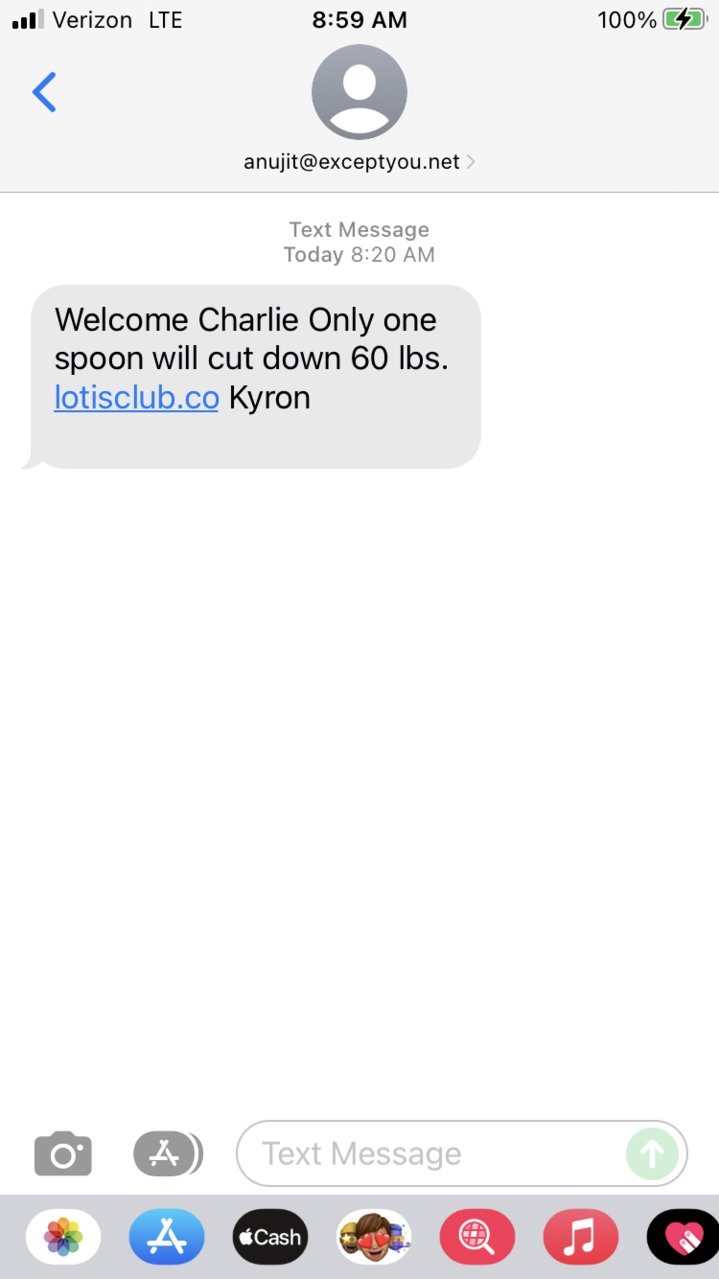
Task: Open Digital Touch heart app
Action: [x=684, y=1237]
